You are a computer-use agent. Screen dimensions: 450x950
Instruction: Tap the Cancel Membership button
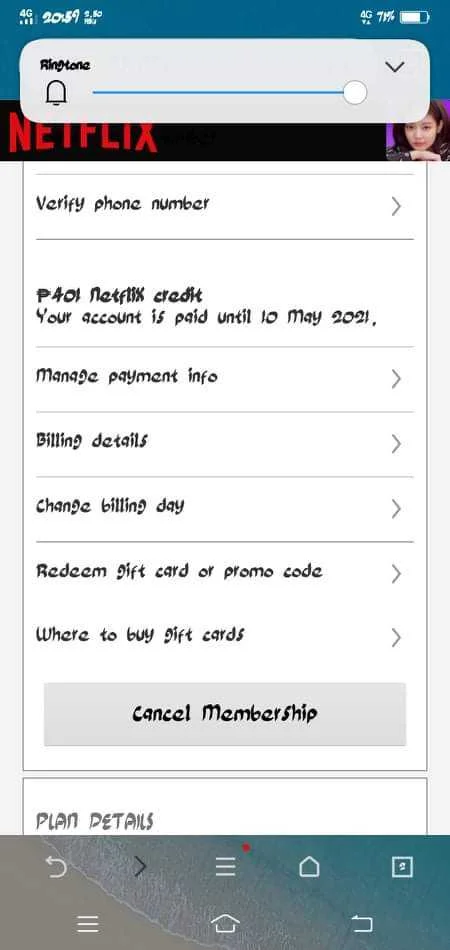point(225,714)
